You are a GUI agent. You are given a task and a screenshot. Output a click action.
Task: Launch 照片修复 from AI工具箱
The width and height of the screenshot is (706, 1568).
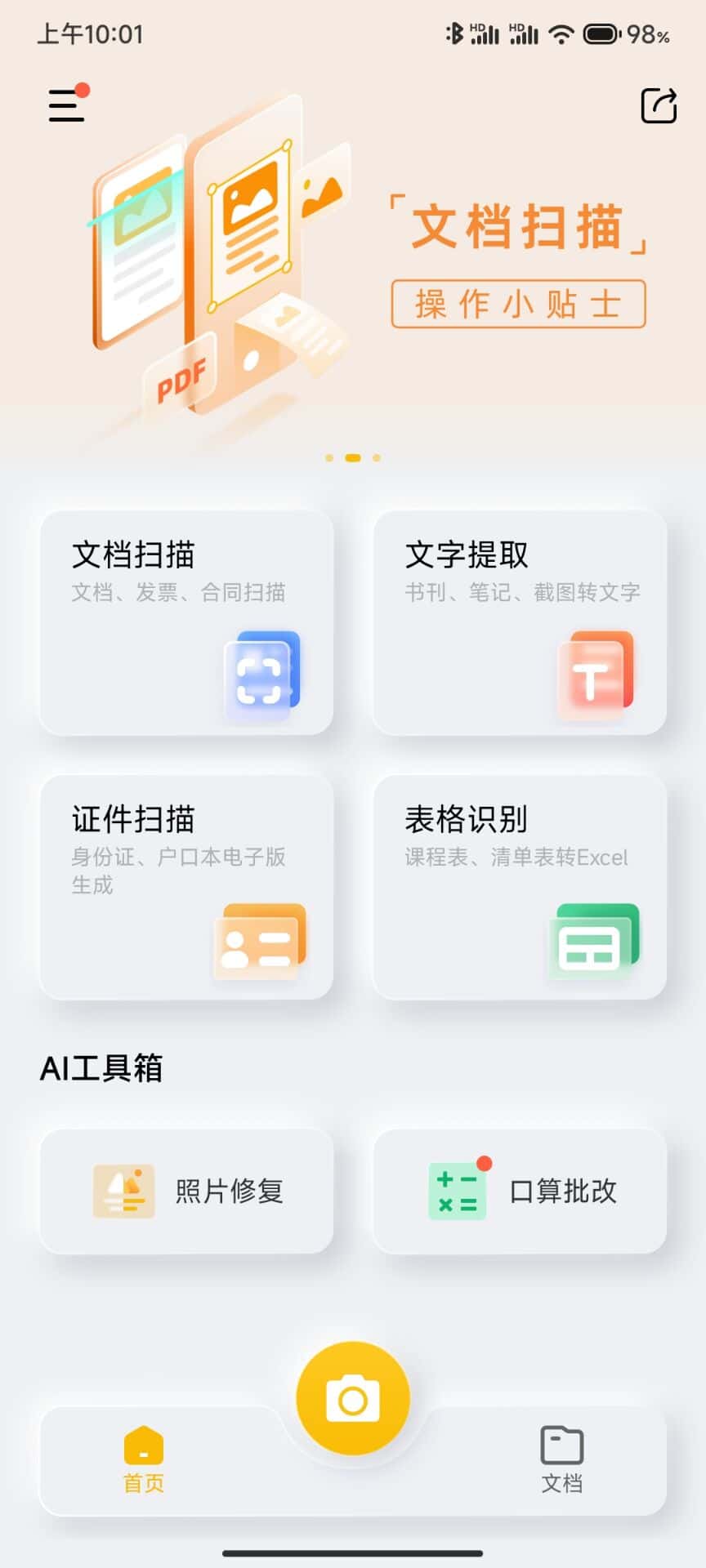(x=186, y=1191)
